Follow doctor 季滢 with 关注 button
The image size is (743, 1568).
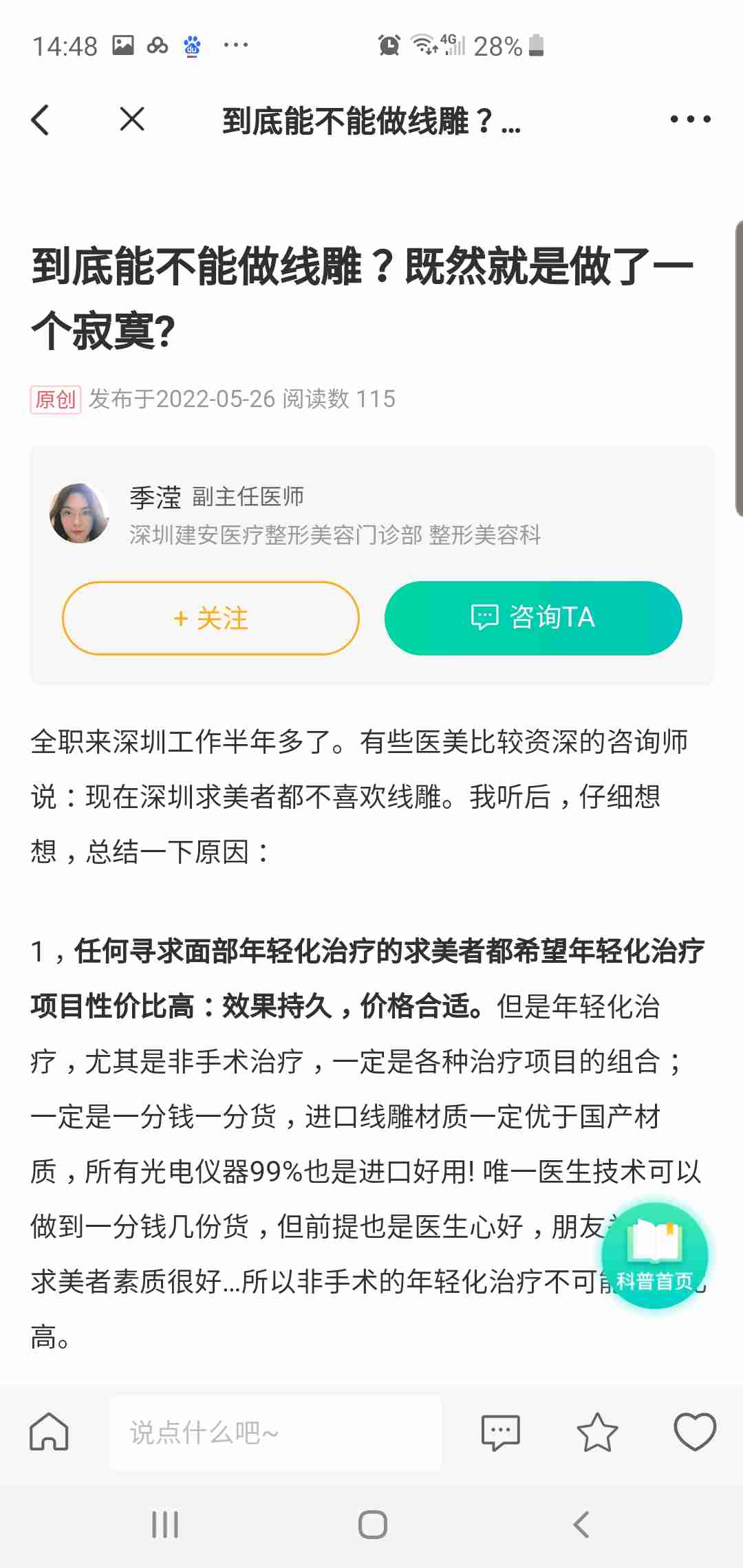pyautogui.click(x=211, y=618)
